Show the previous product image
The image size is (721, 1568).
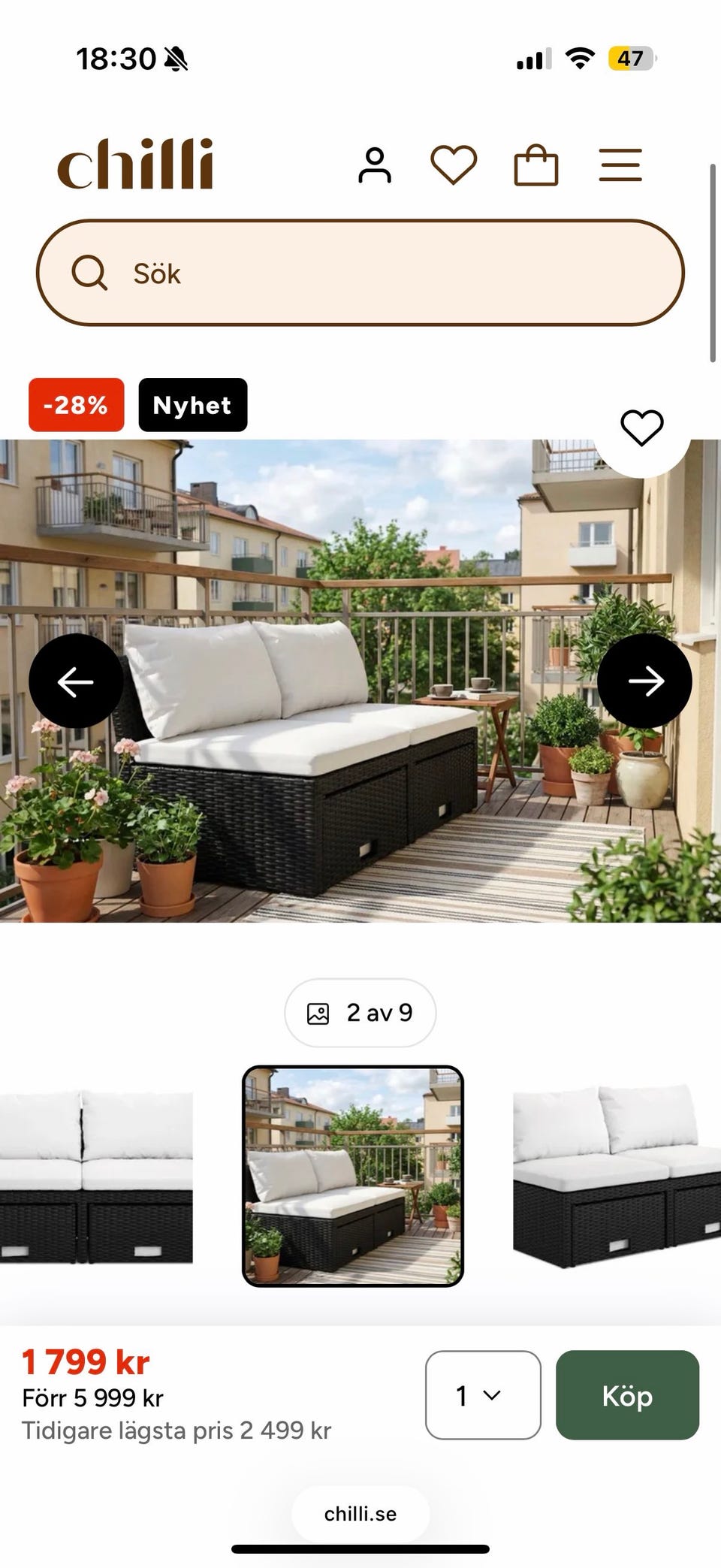coord(76,681)
